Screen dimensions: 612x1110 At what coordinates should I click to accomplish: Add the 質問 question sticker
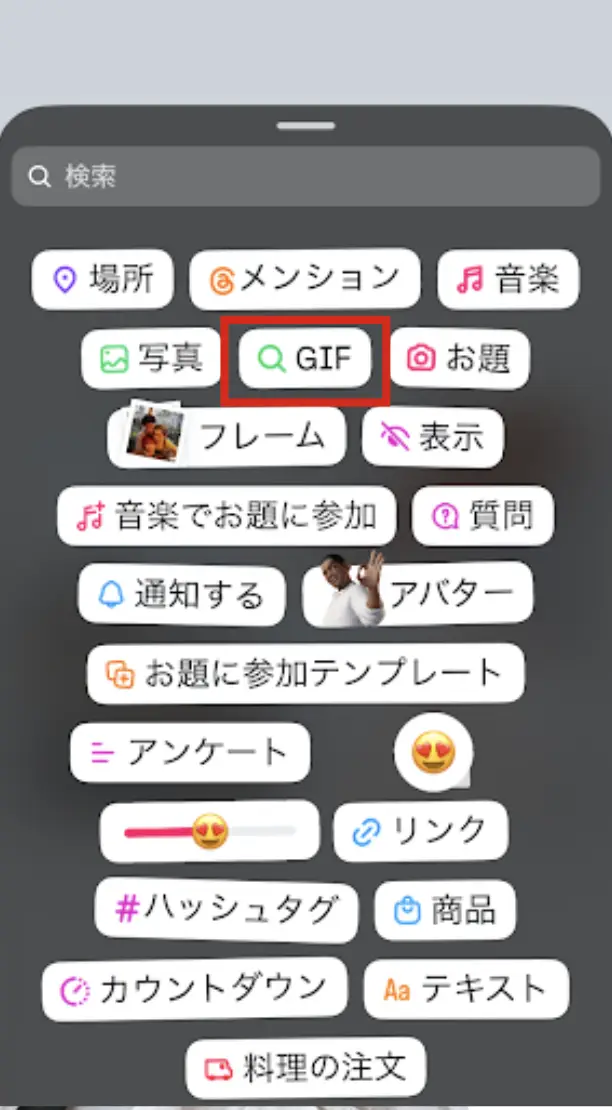482,516
